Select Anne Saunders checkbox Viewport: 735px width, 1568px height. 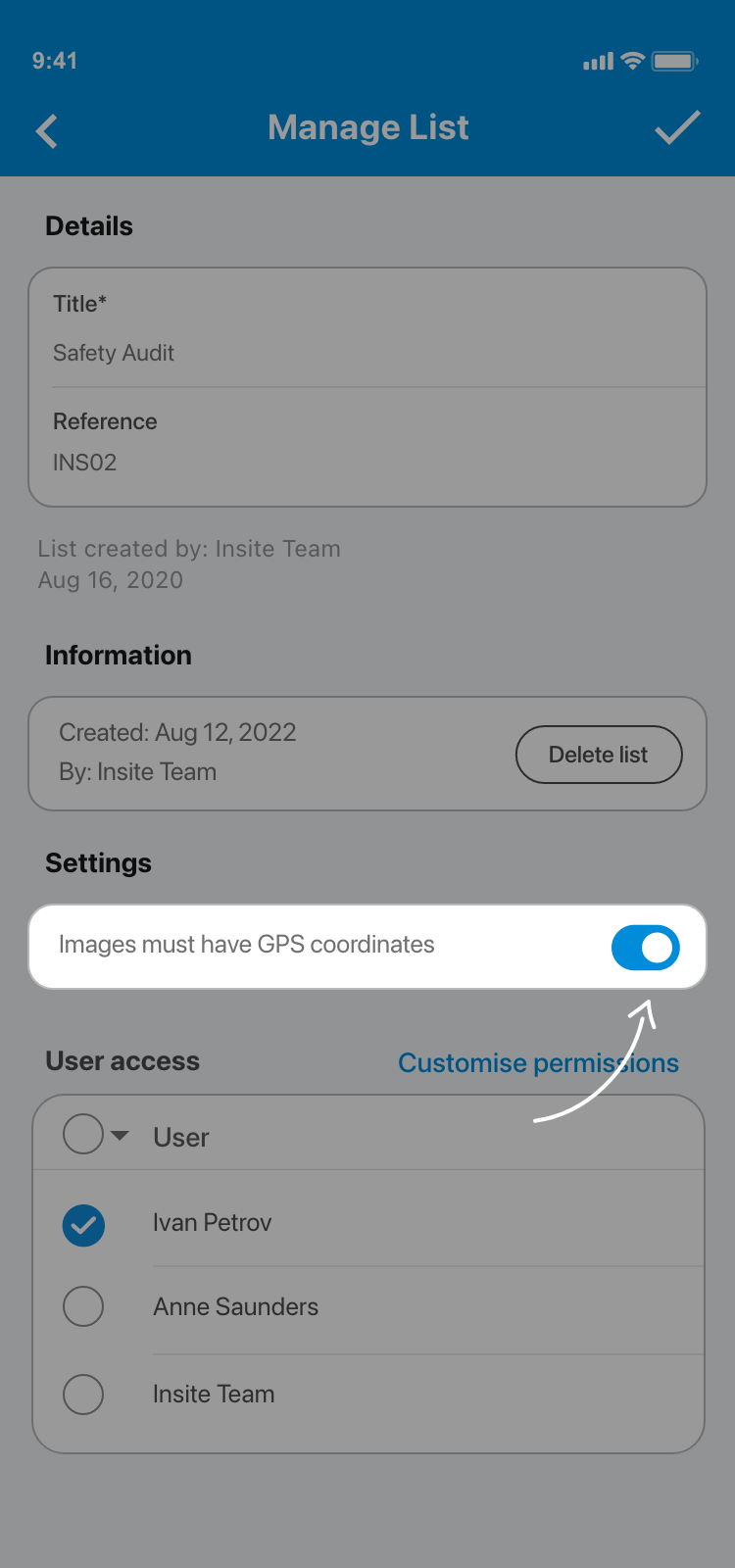pyautogui.click(x=83, y=1306)
